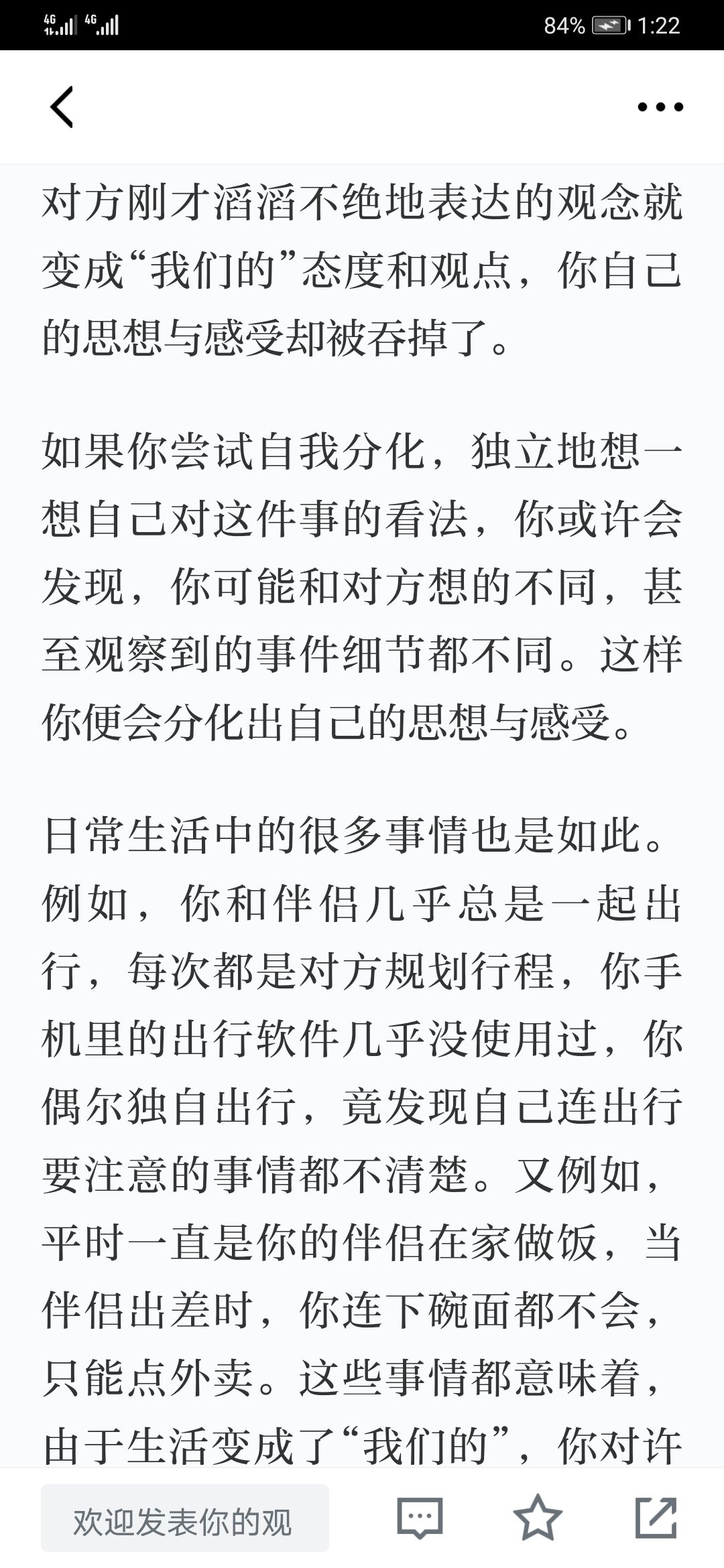Open the comments speech-bubble icon
The height and width of the screenshot is (1568, 724).
pyautogui.click(x=420, y=1518)
